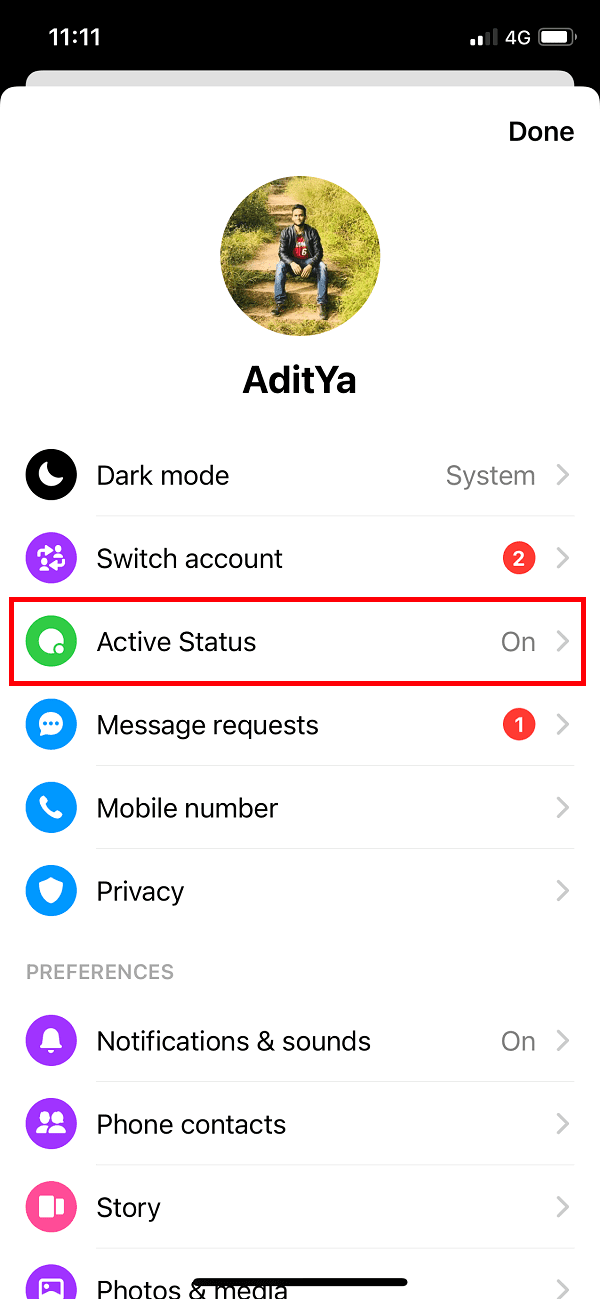View Message requests
The image size is (600, 1299).
pyautogui.click(x=298, y=725)
